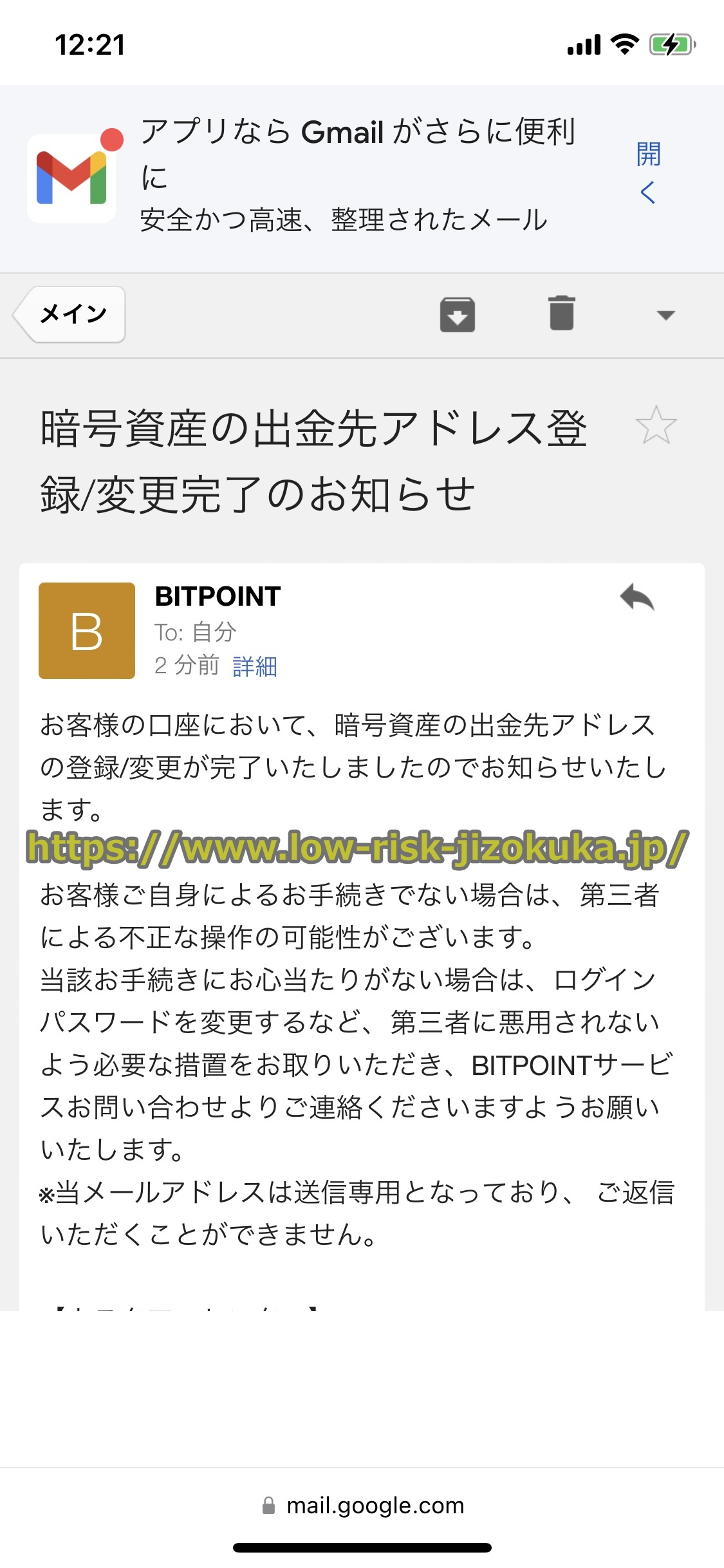Go back to the メイン inbox
The height and width of the screenshot is (1568, 724).
71,314
